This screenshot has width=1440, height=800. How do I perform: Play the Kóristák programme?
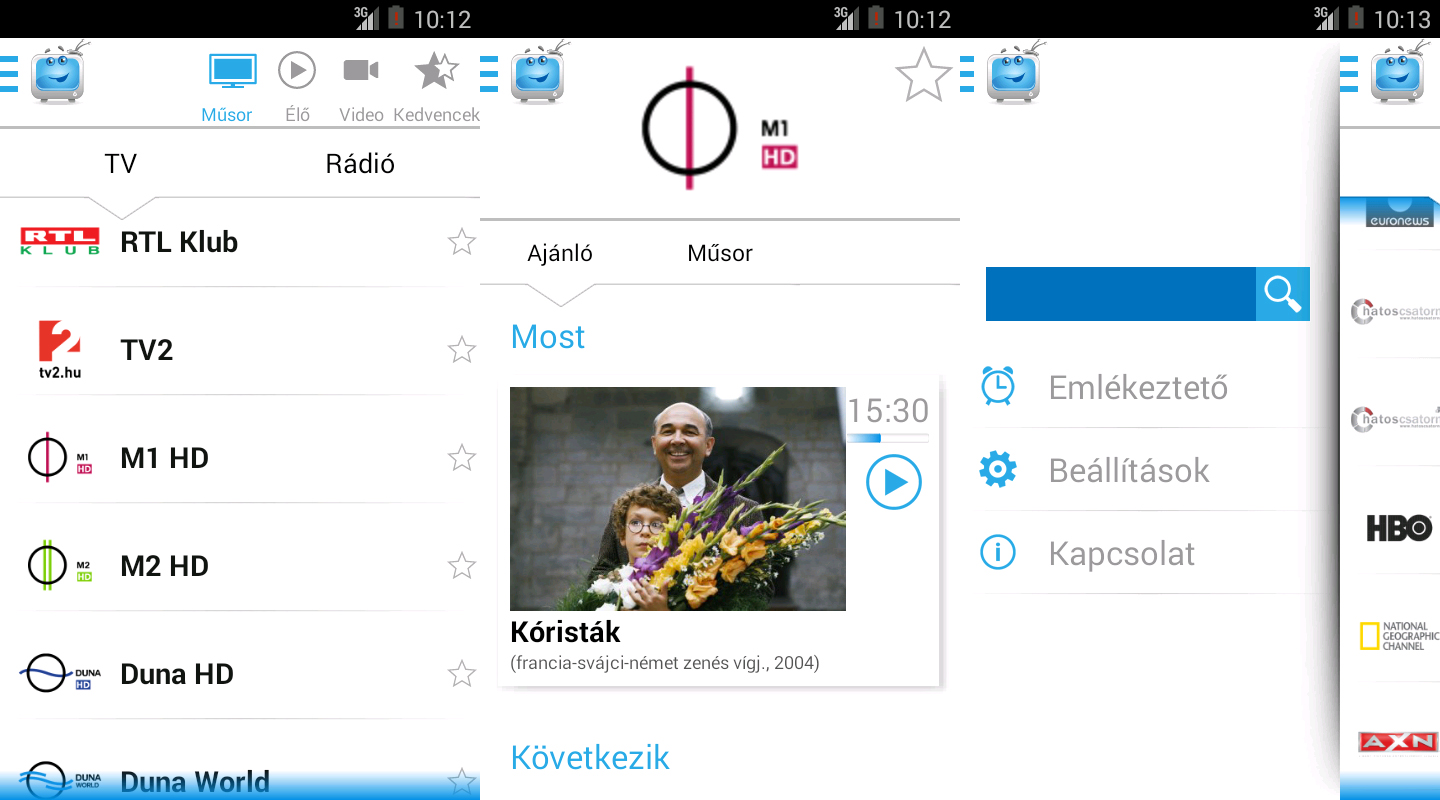coord(893,483)
